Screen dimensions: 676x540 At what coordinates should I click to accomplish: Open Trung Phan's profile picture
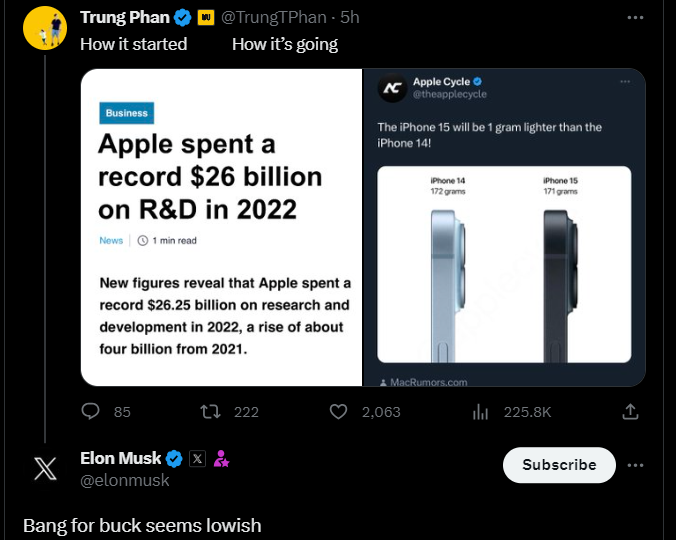click(45, 28)
